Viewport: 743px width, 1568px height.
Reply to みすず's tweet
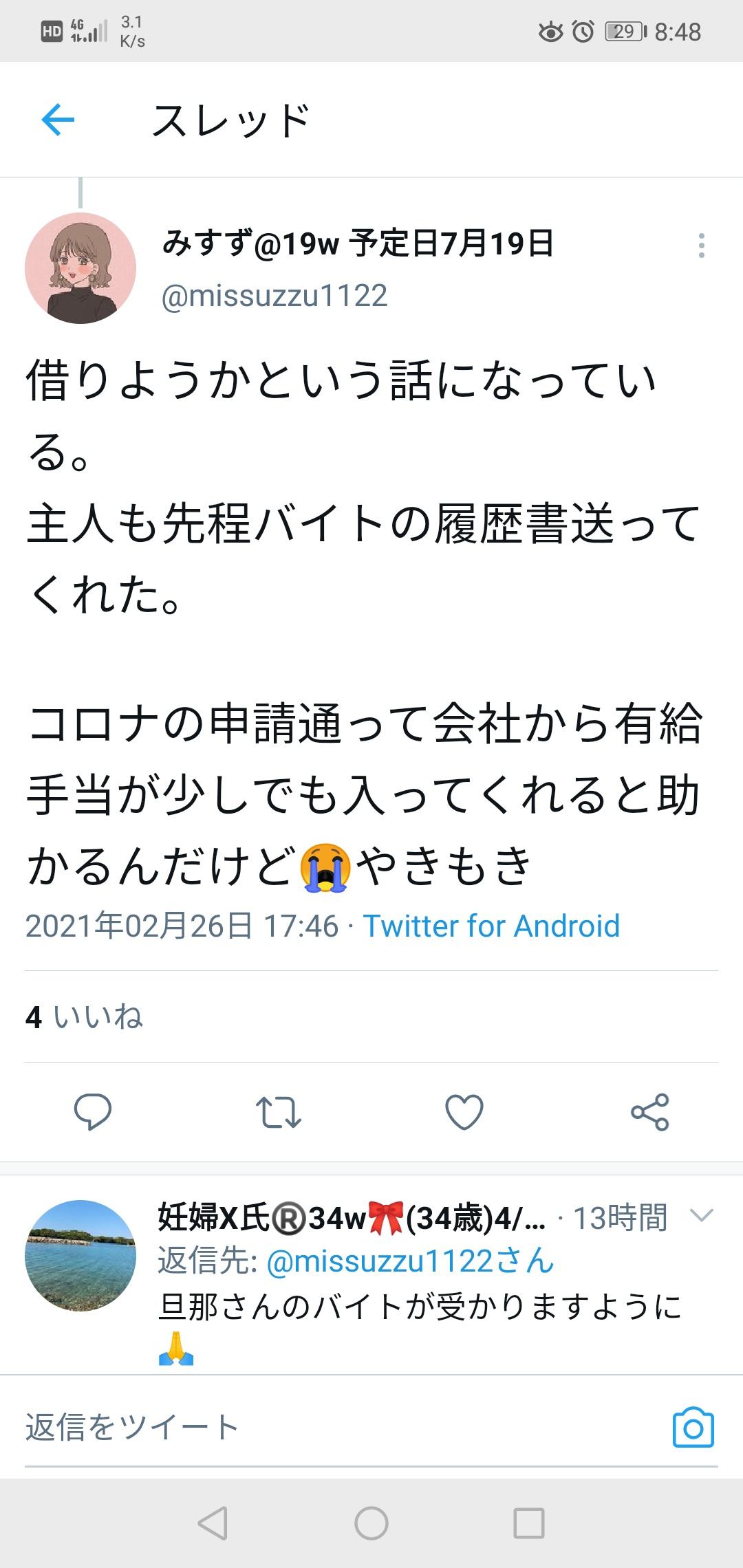(x=93, y=1112)
